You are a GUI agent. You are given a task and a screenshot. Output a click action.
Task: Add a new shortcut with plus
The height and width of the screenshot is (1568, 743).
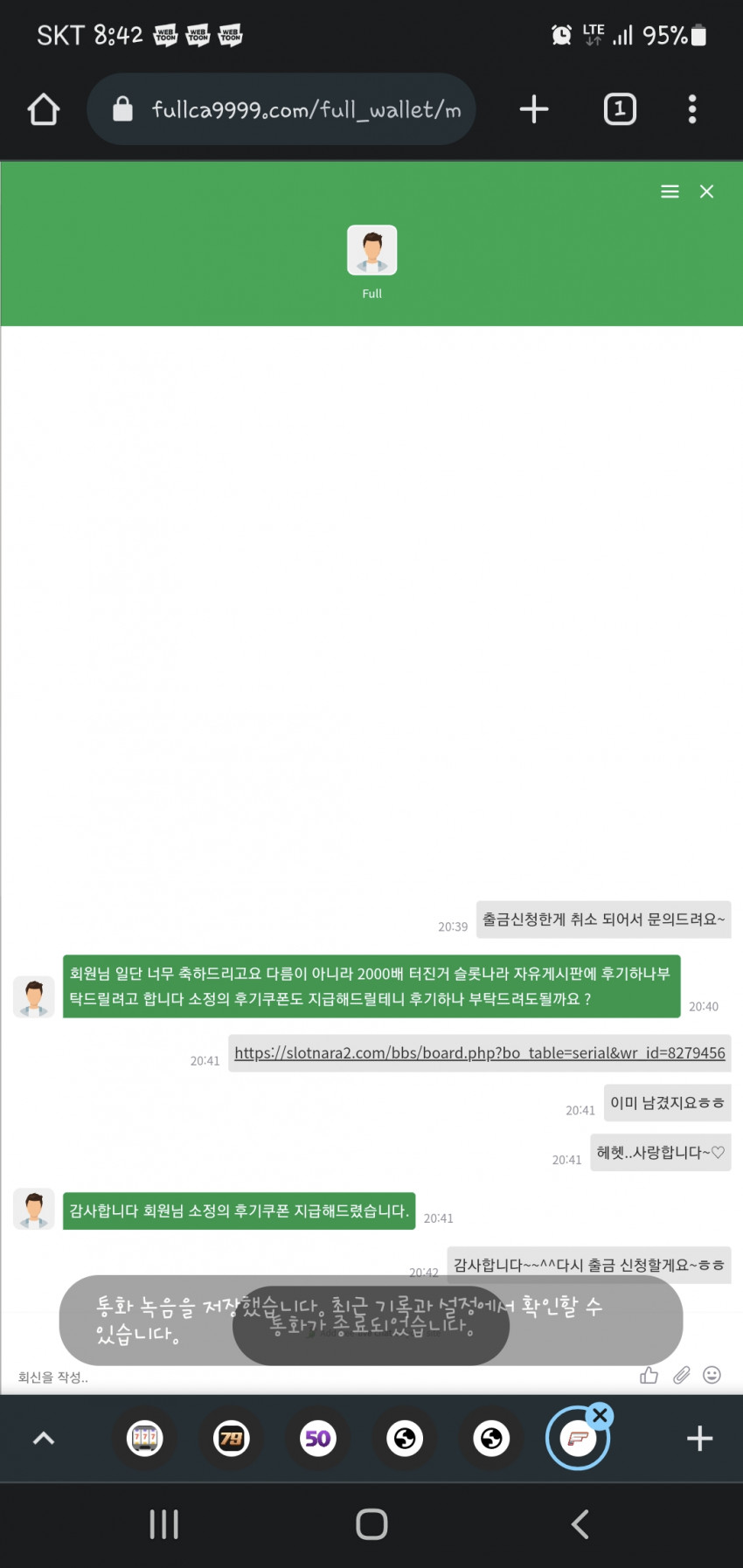tap(699, 1439)
